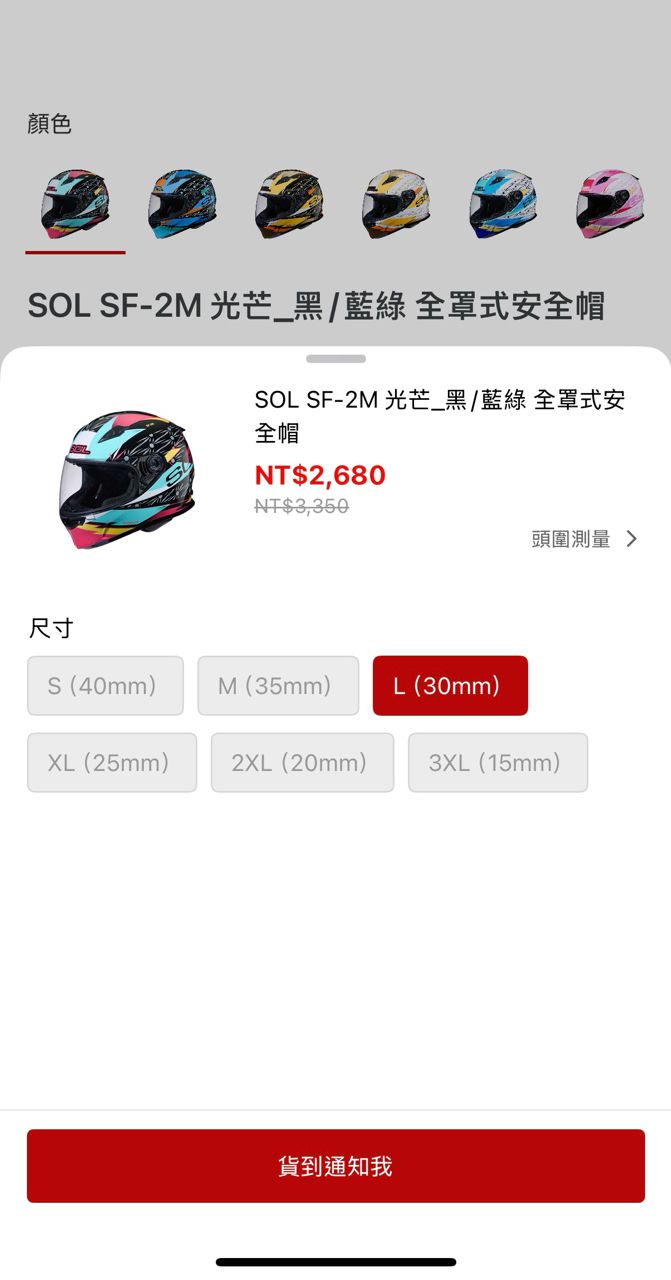Open the 頭圍測量 head measurement guide
Viewport: 671px width, 1280px height.
coord(584,539)
